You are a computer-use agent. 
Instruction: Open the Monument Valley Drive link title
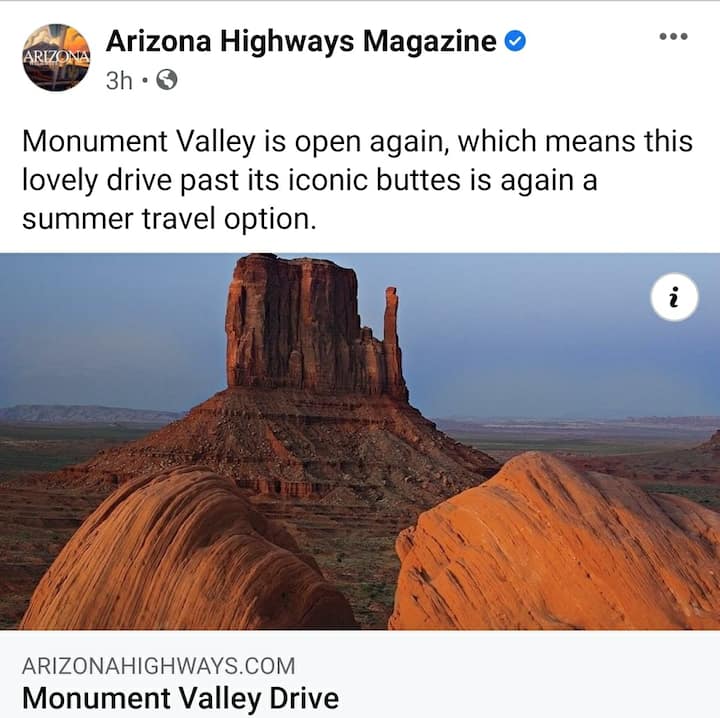180,697
